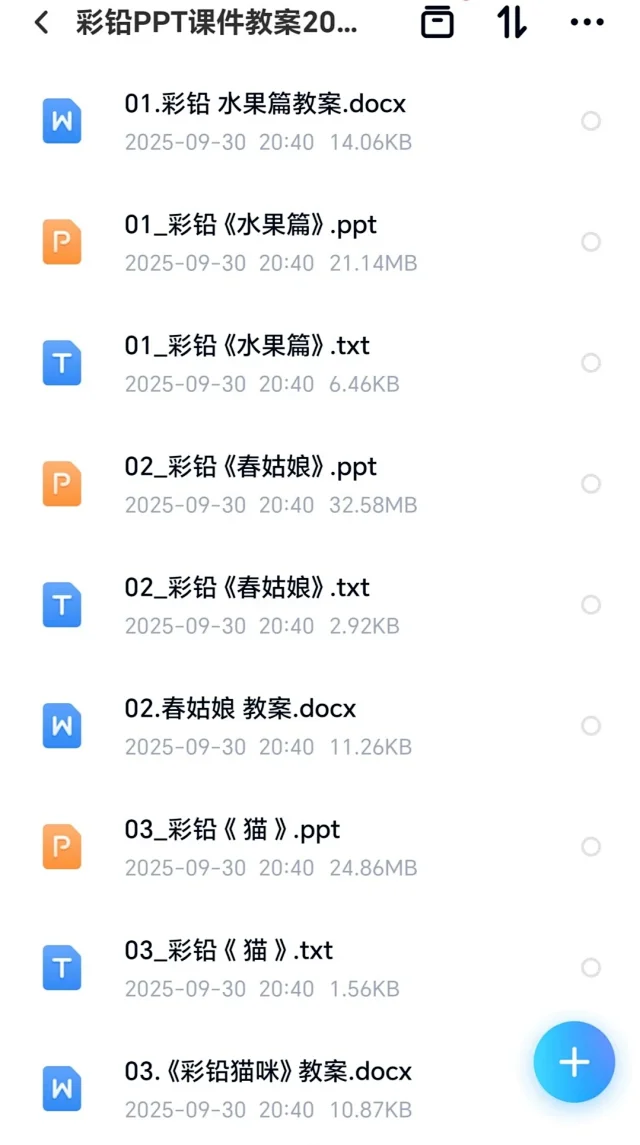Tap the blue plus floating button
The height and width of the screenshot is (1145, 640).
click(574, 1062)
